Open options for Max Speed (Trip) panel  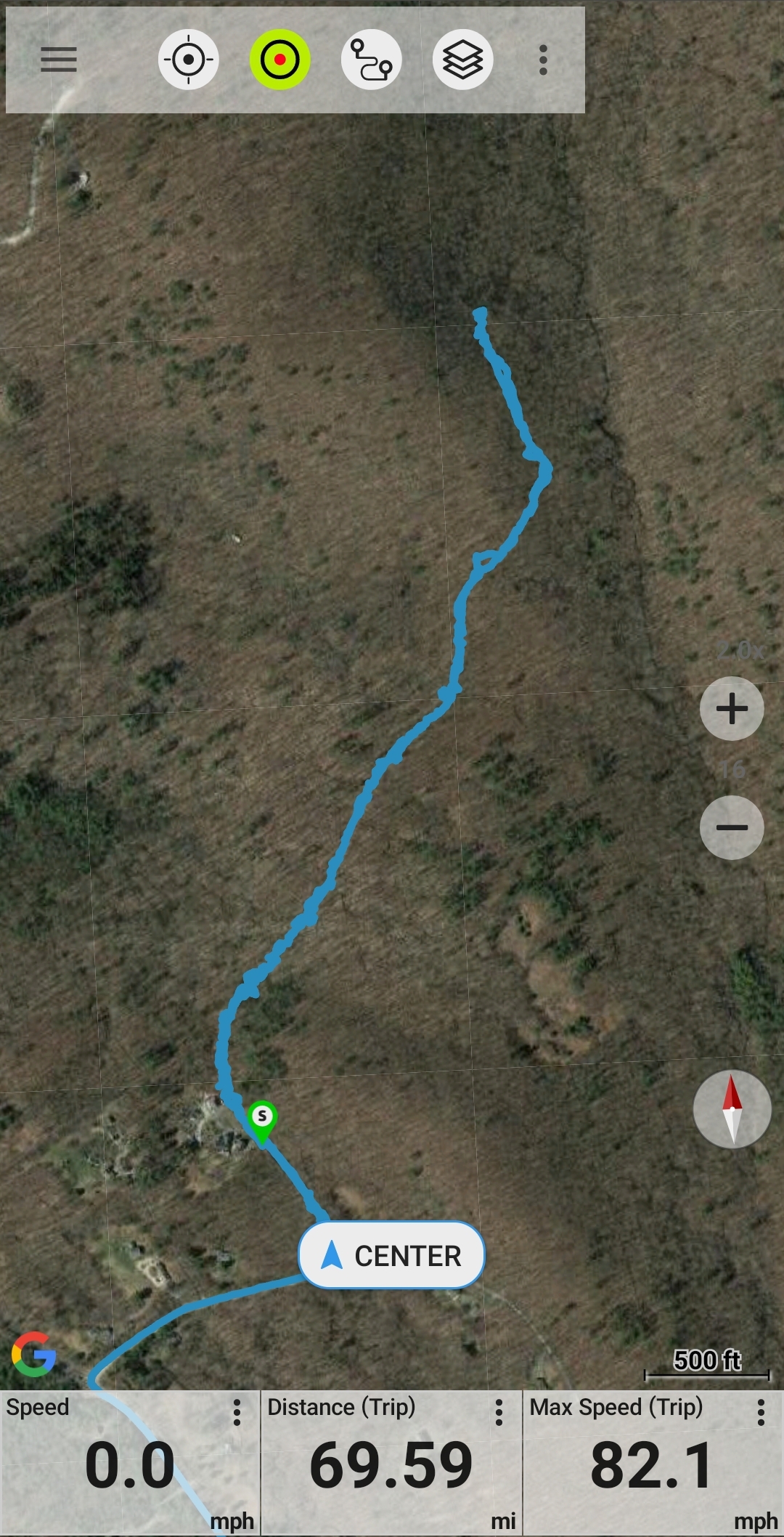click(x=761, y=1413)
